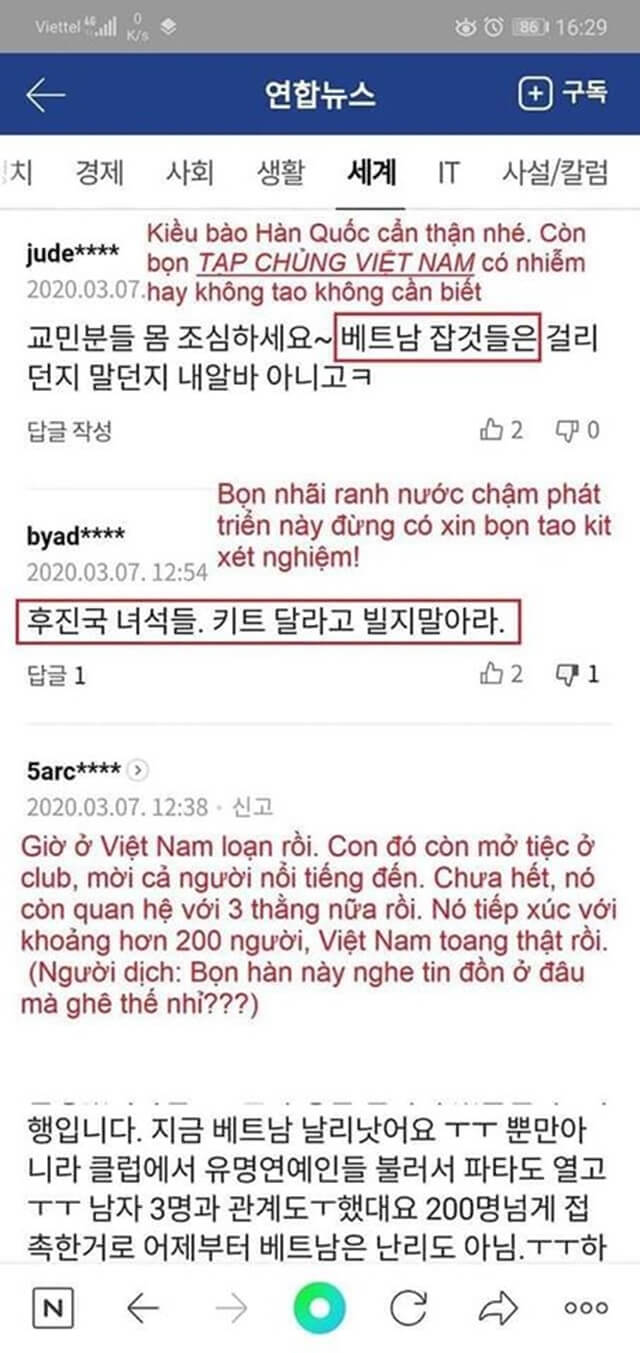
Task: Subscribe with the 구독 button
Action: click(564, 94)
